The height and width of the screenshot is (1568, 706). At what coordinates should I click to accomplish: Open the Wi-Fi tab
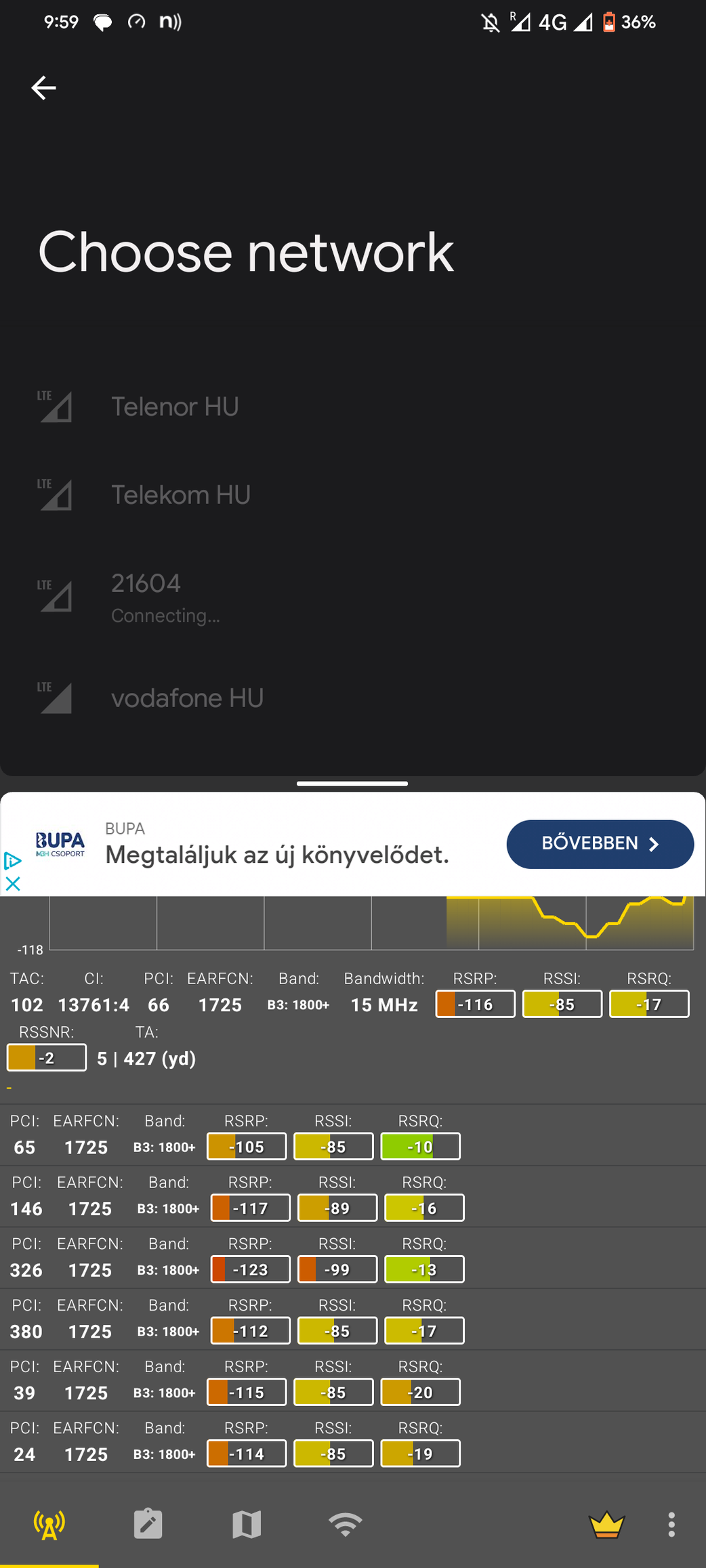(x=345, y=1525)
